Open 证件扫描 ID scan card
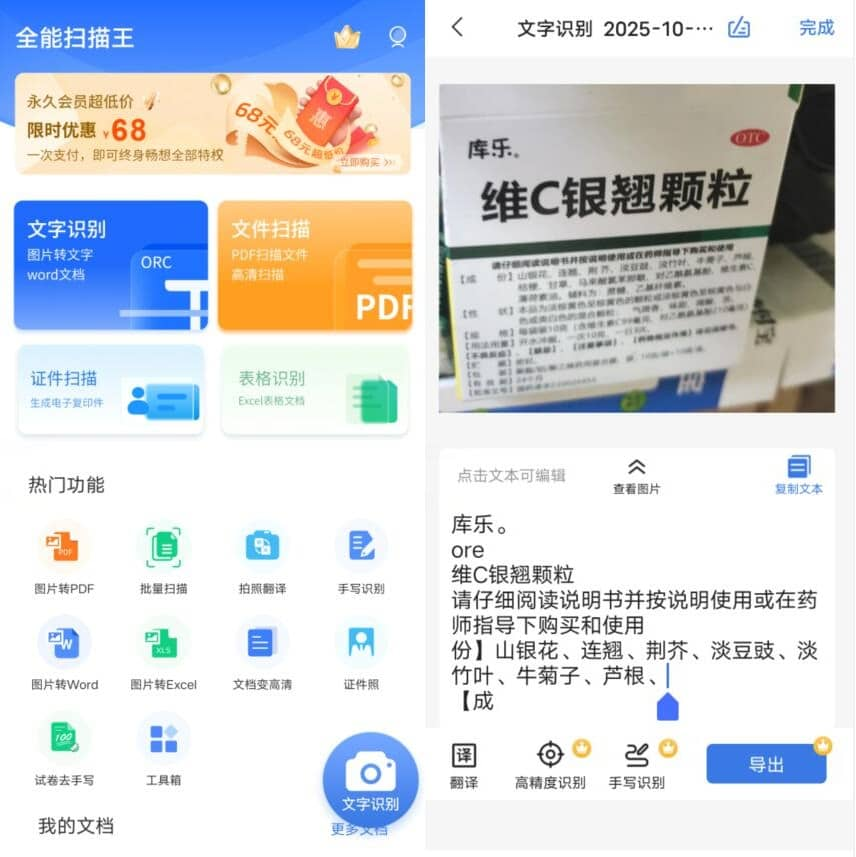Viewport: 856px width, 857px height. [111, 389]
